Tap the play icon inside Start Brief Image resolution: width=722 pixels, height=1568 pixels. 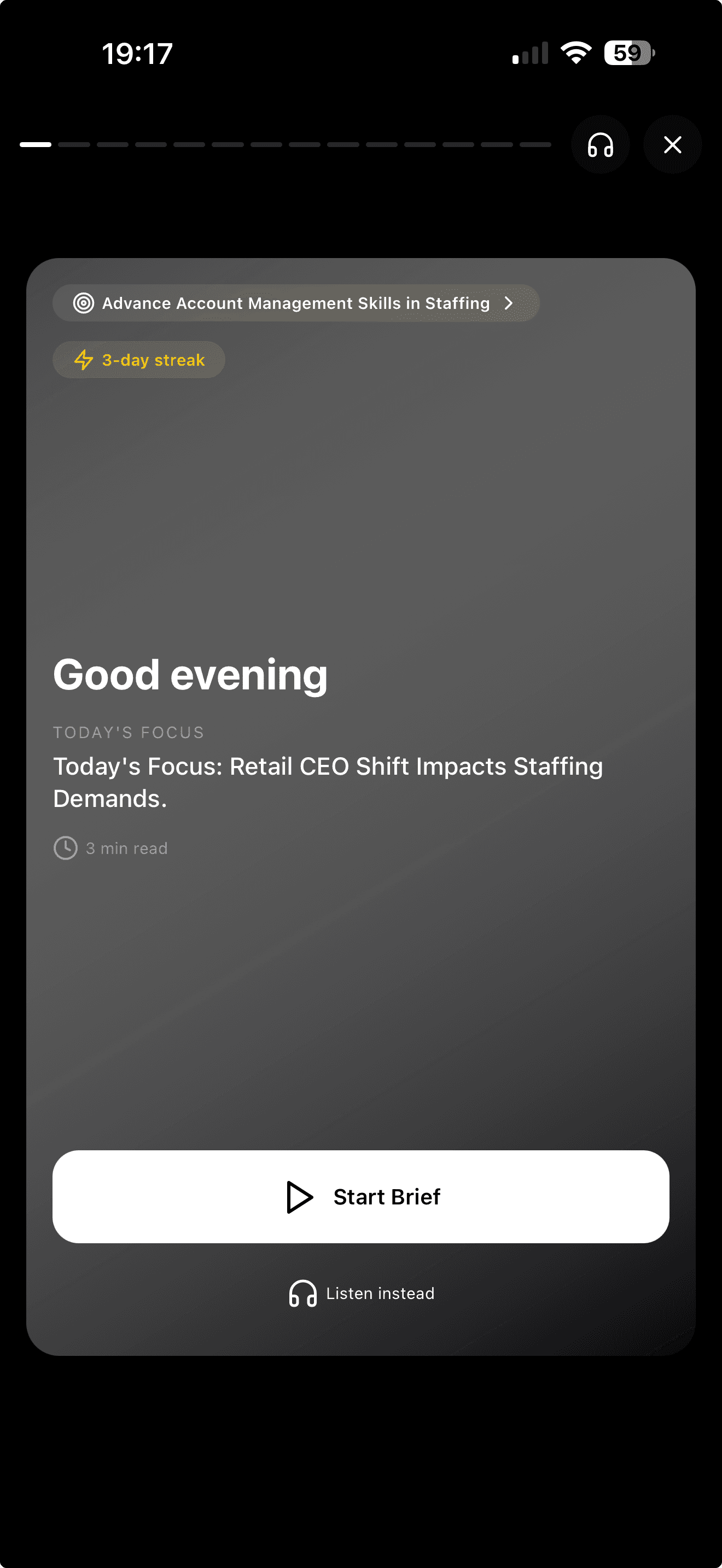click(x=299, y=1196)
